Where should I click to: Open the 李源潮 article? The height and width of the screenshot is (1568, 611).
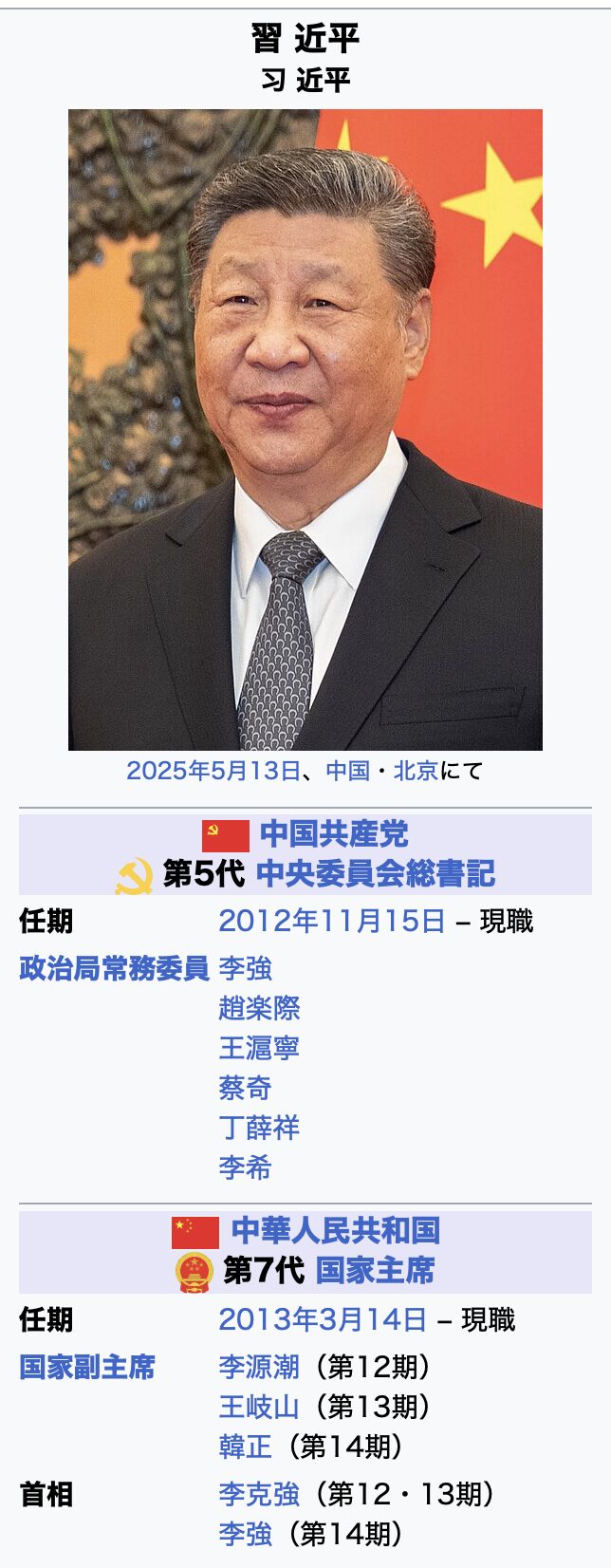click(x=259, y=1367)
